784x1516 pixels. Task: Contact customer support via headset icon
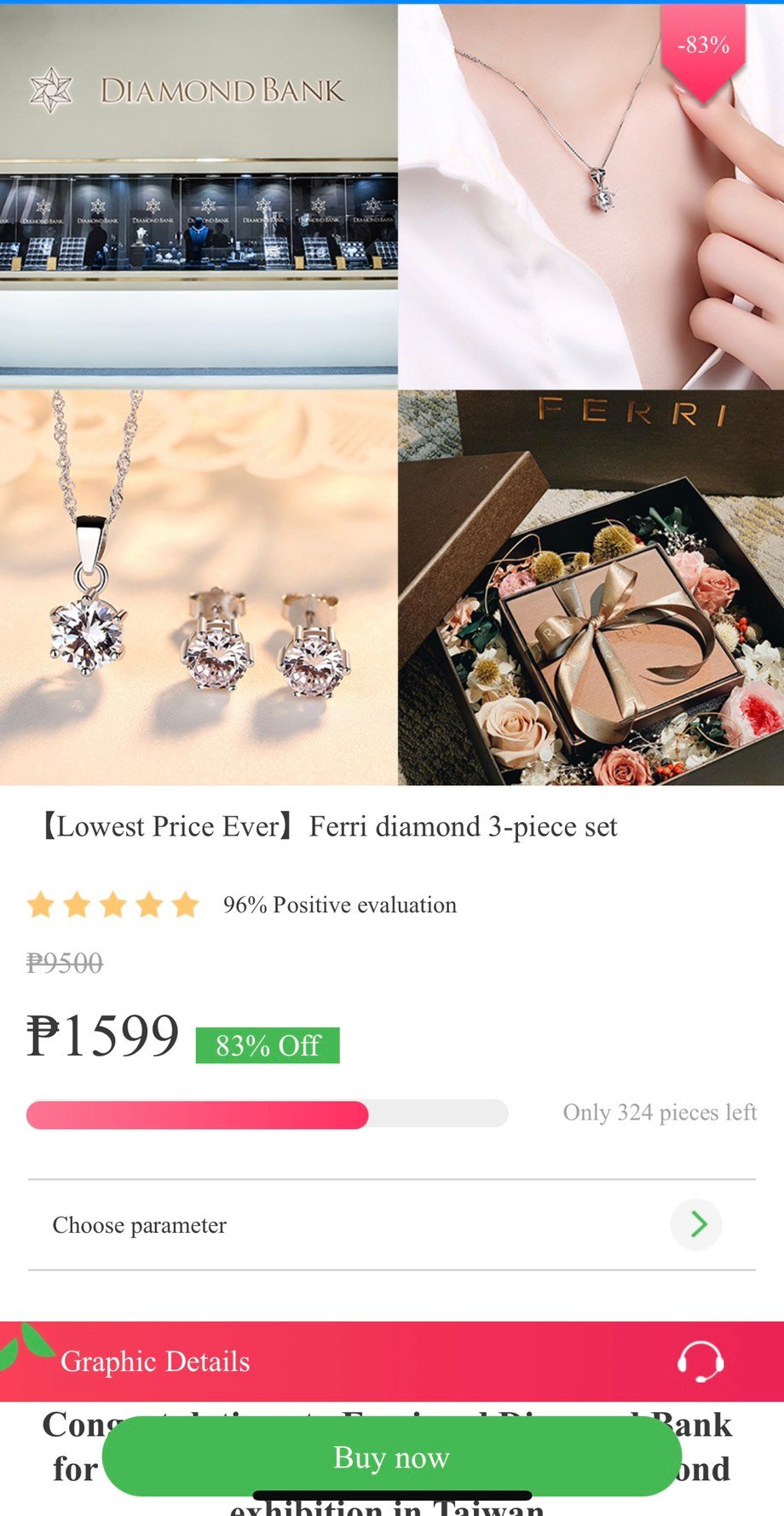click(700, 1361)
